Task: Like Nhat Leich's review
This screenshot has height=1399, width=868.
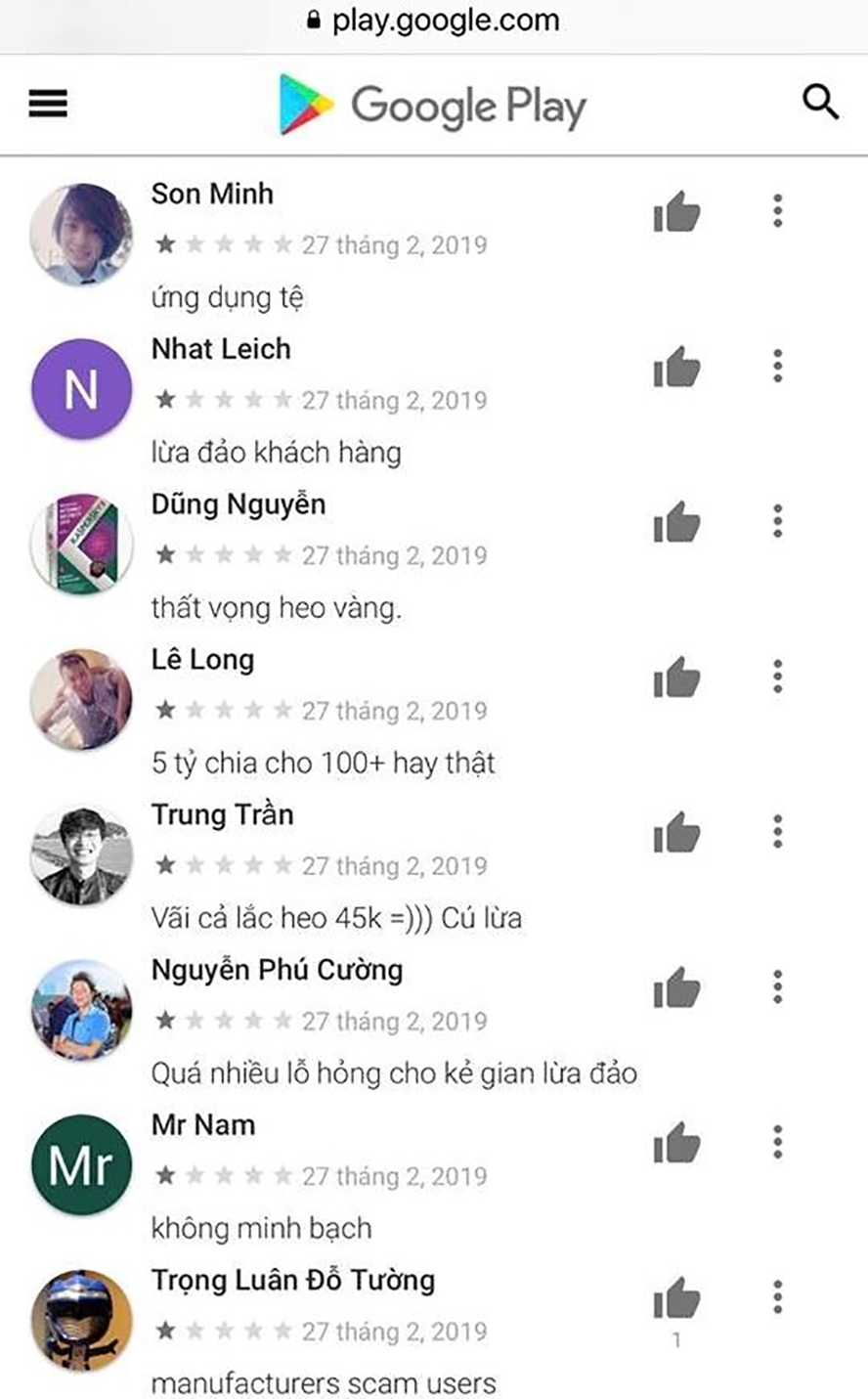Action: pyautogui.click(x=676, y=368)
